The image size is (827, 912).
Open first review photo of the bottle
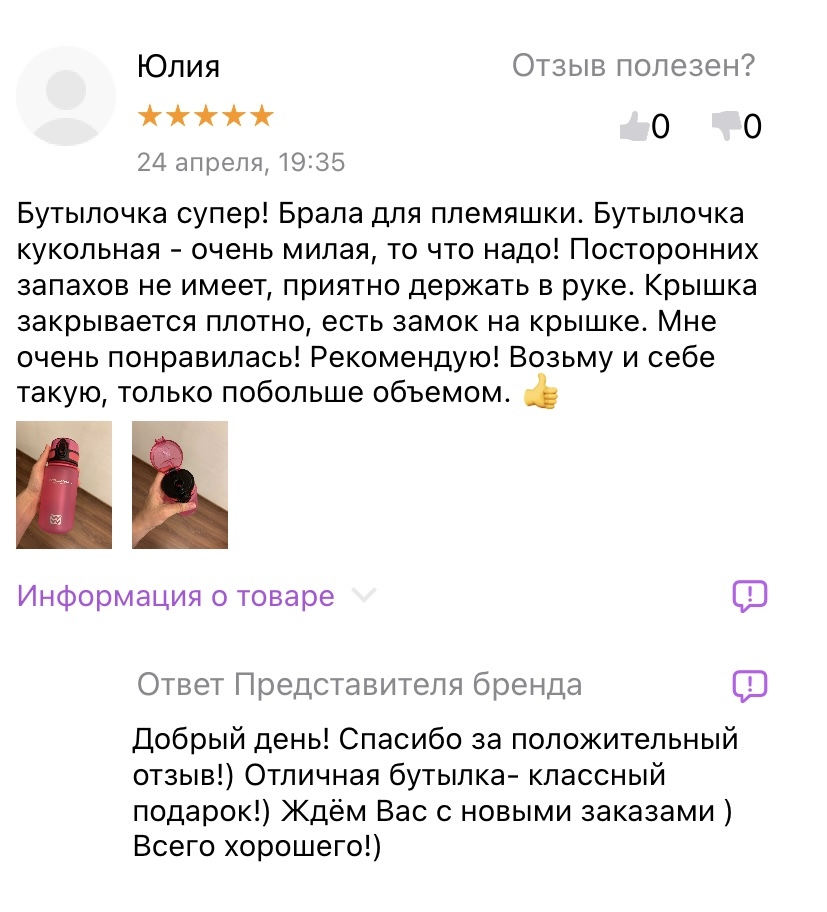[64, 485]
